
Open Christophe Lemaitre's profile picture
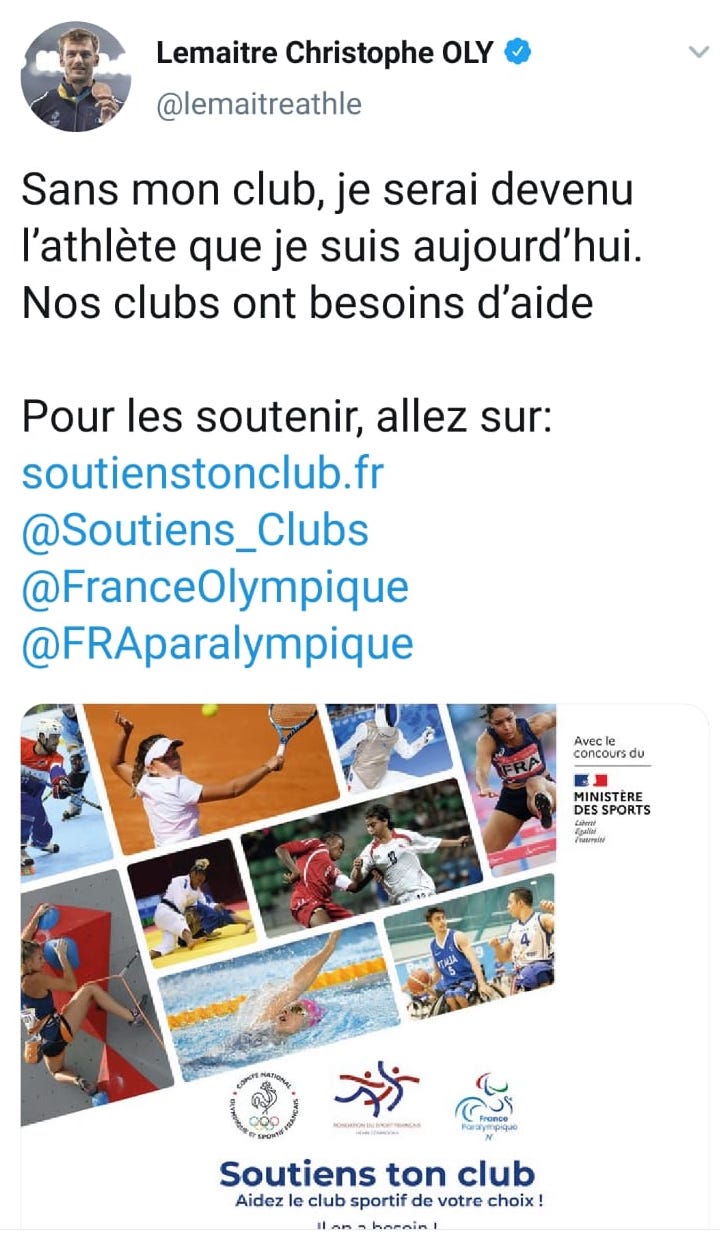coord(76,77)
